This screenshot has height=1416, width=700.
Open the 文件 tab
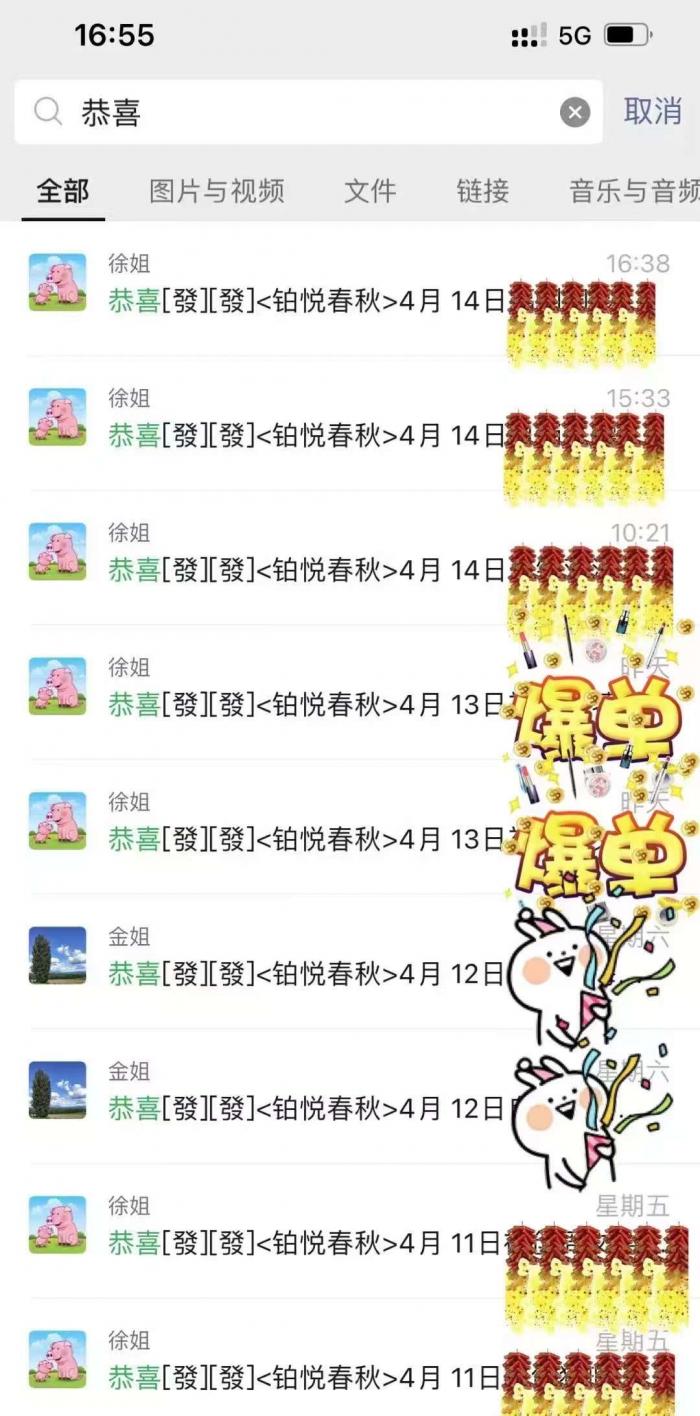point(370,191)
